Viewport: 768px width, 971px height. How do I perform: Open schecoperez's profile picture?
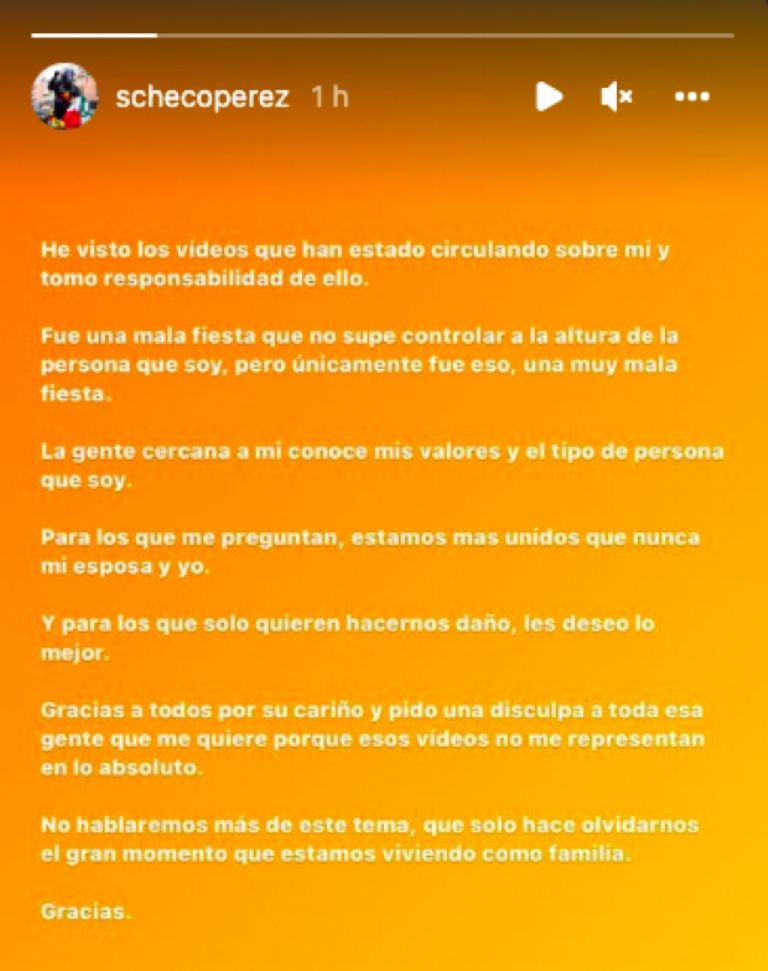coord(65,96)
